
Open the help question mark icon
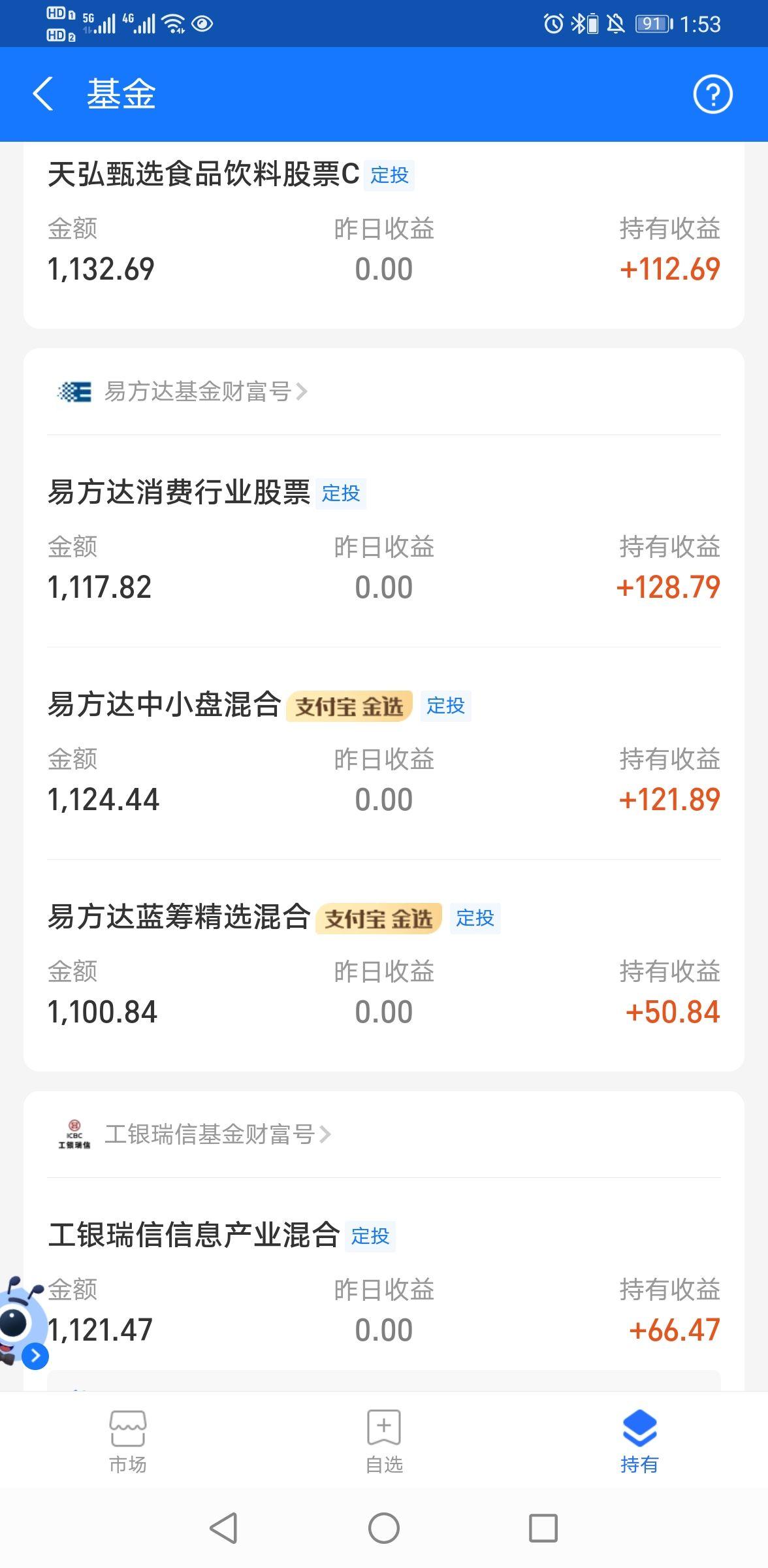click(712, 95)
